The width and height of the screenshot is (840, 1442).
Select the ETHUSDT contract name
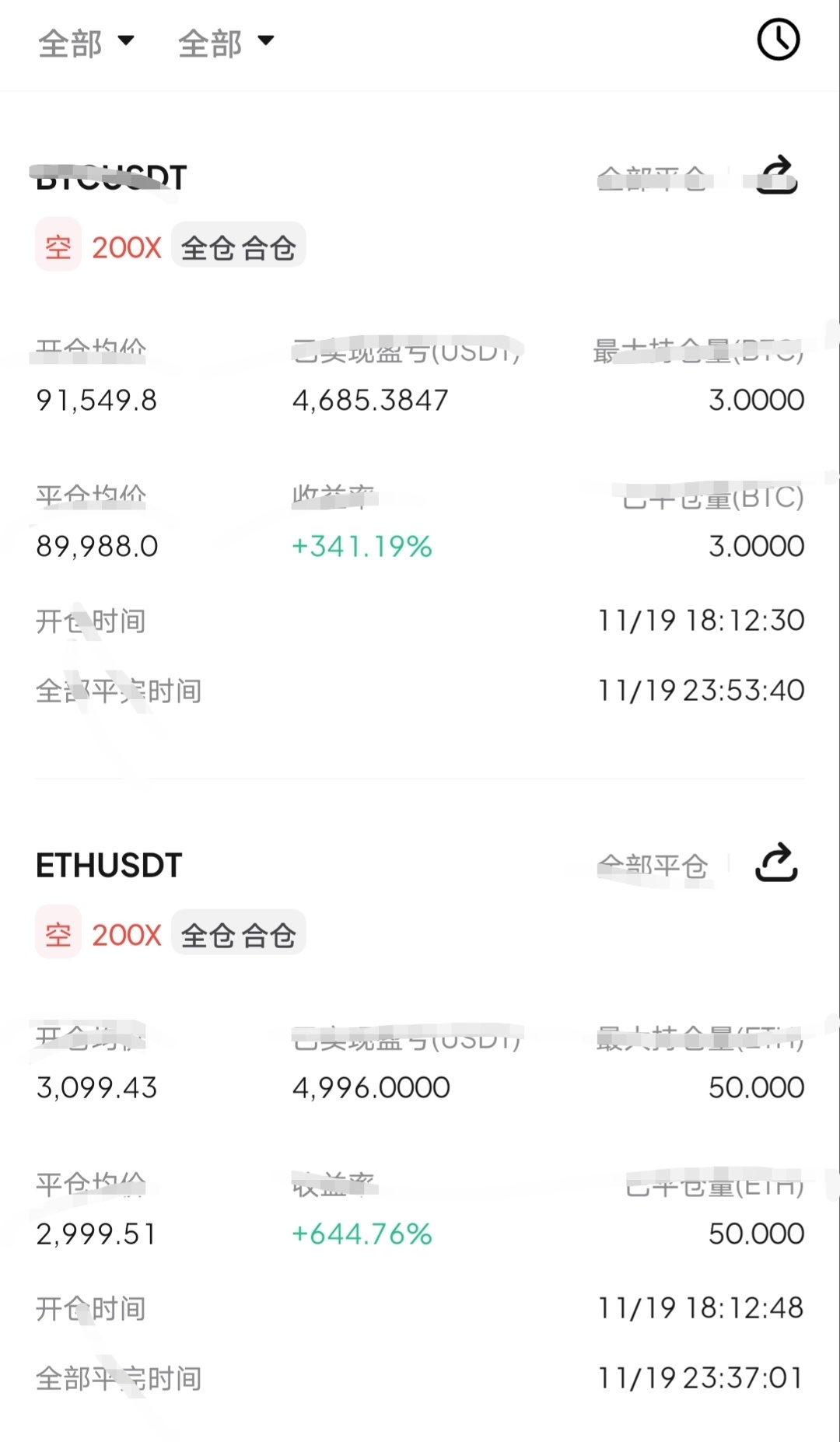(109, 863)
